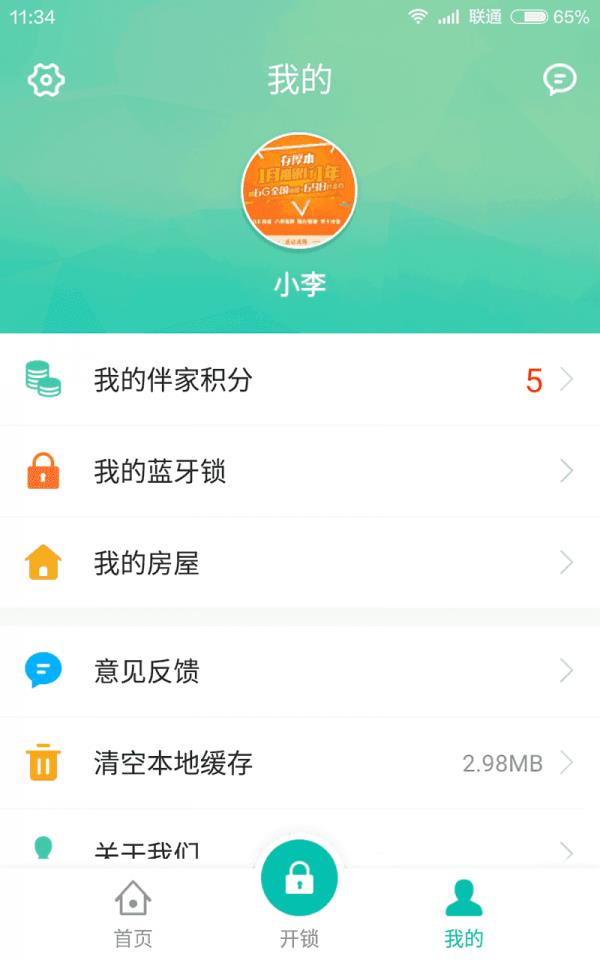
Task: Select the 我的 profile tab
Action: click(x=464, y=913)
